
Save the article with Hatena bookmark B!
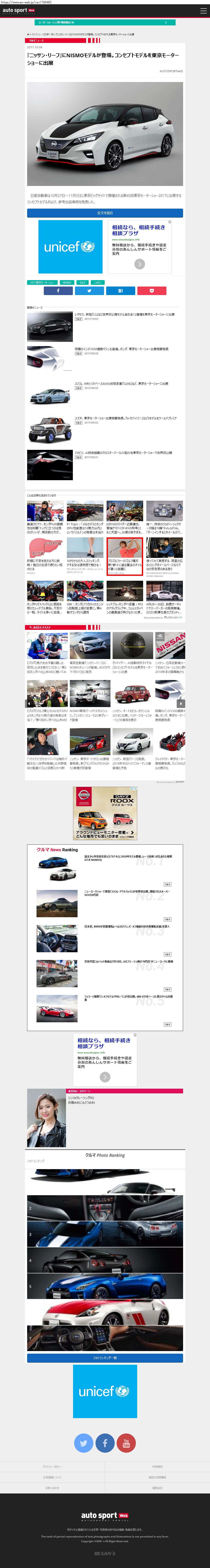pyautogui.click(x=120, y=290)
